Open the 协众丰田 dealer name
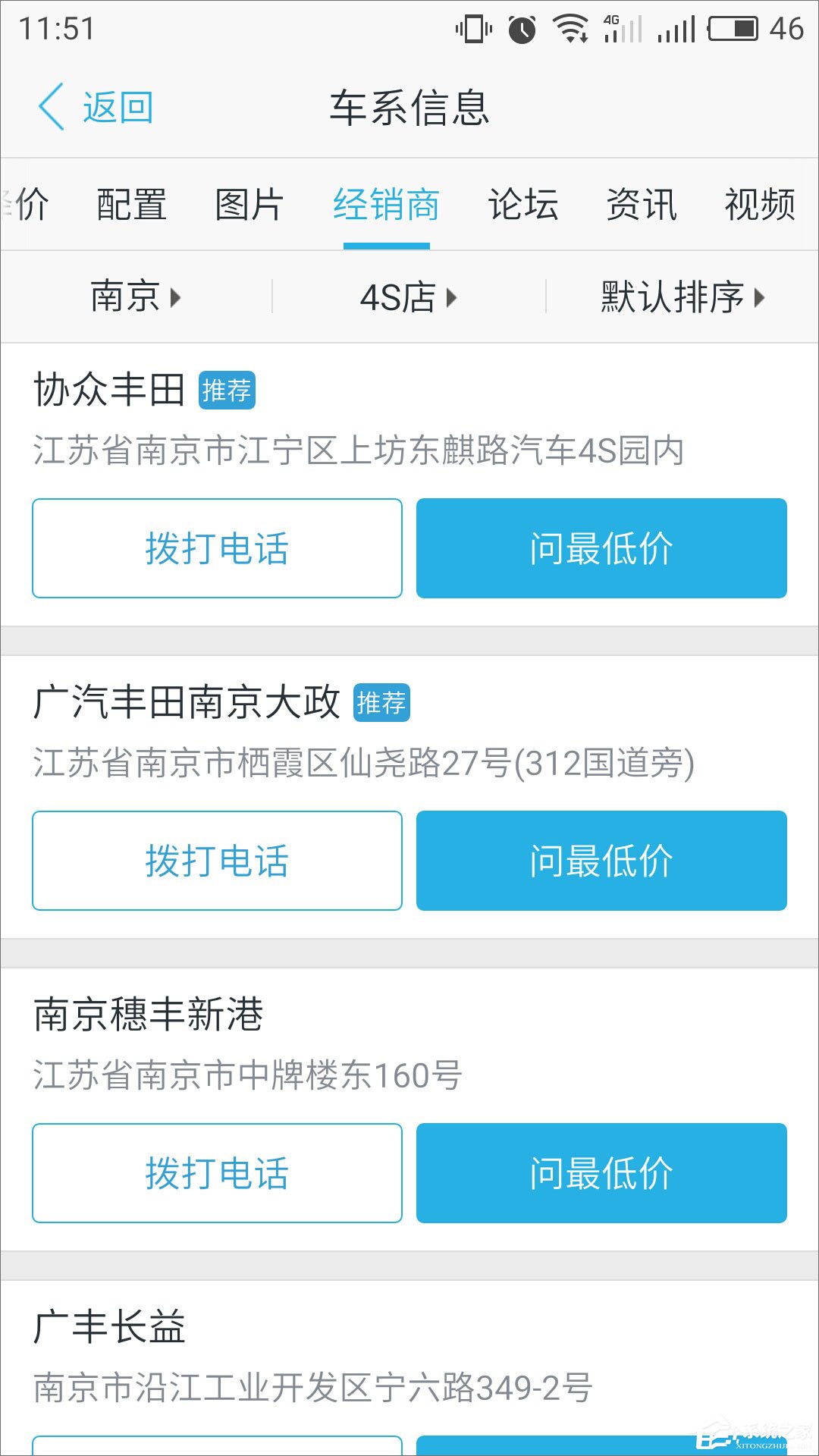Image resolution: width=819 pixels, height=1456 pixels. 108,391
